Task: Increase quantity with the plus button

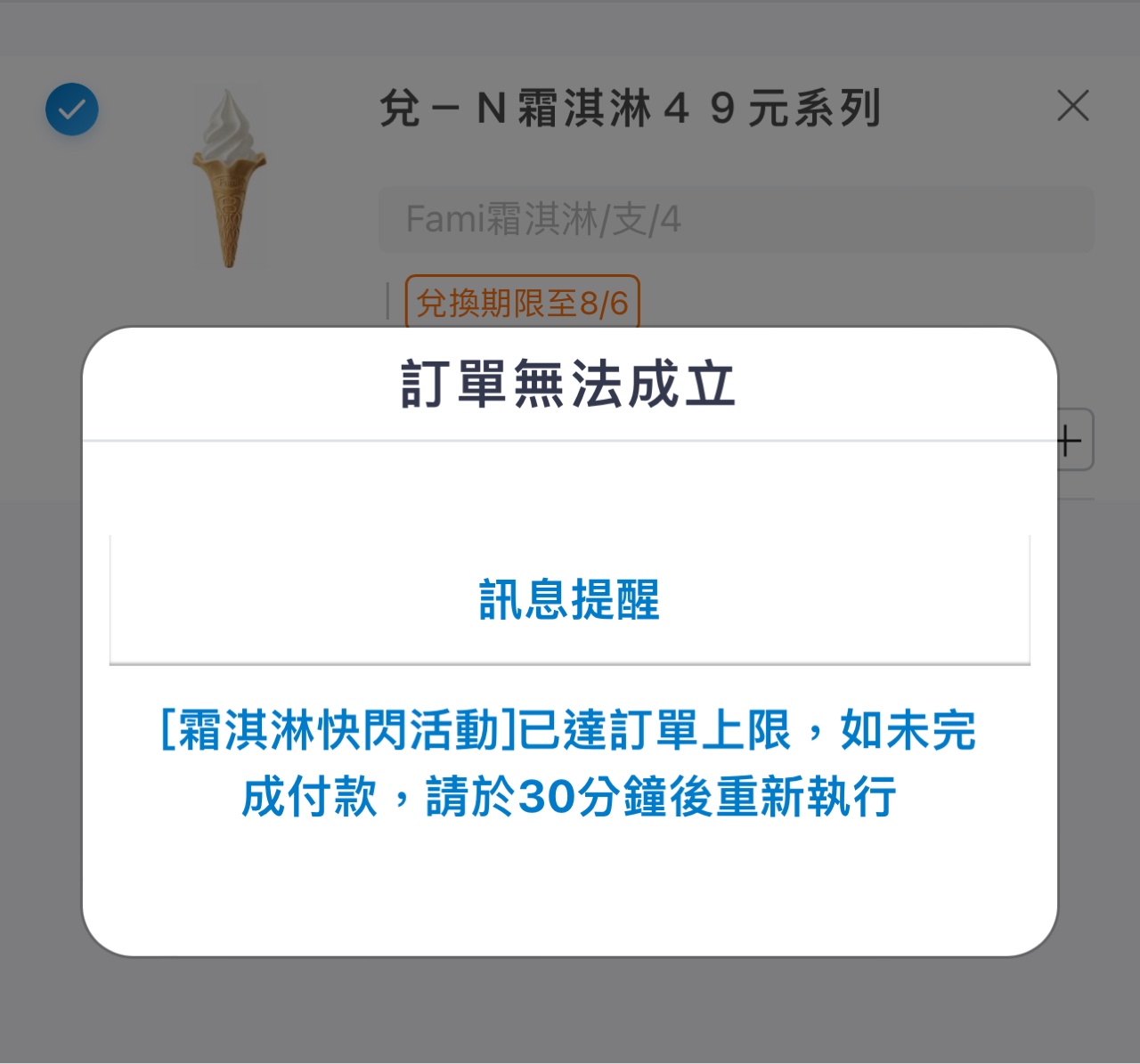Action: [1072, 440]
